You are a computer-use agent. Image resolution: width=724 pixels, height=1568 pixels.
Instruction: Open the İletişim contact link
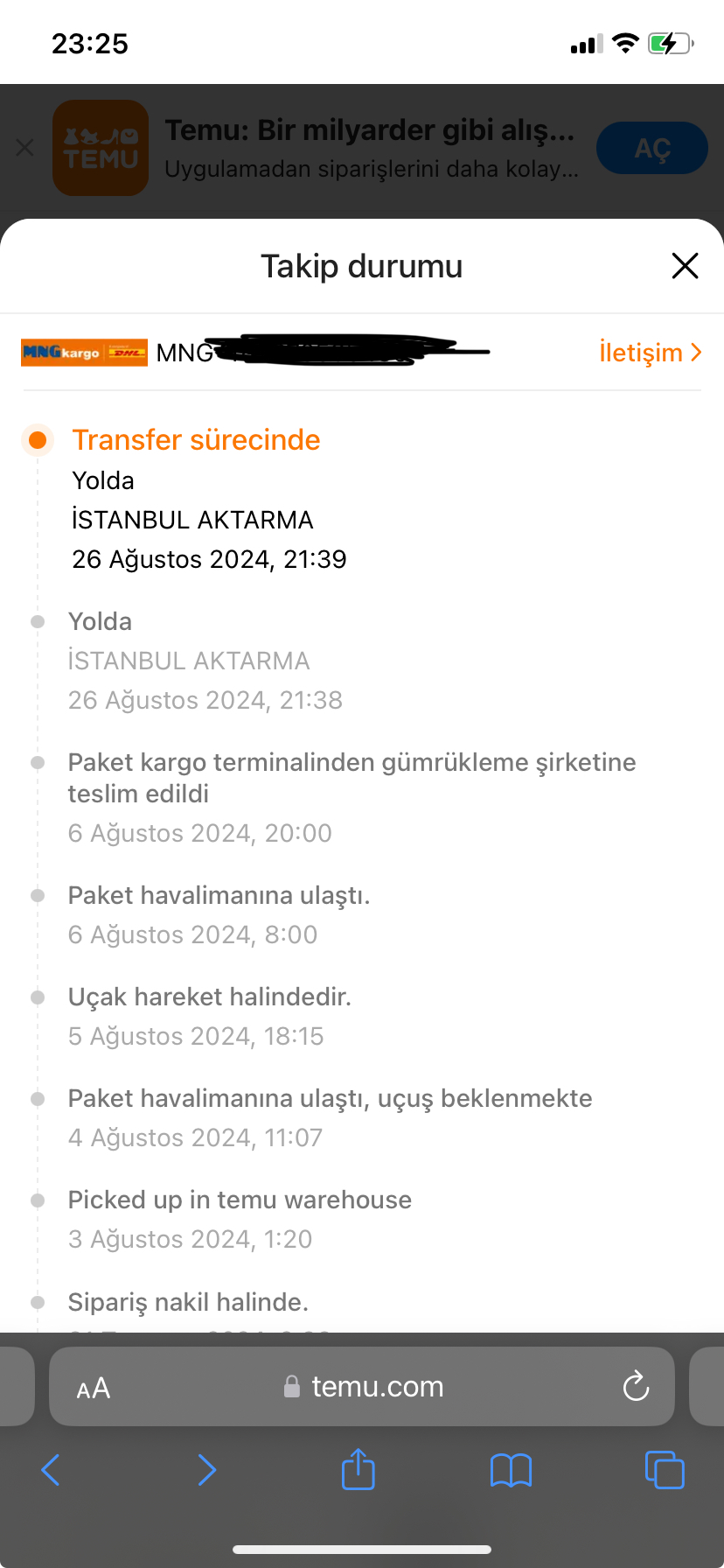click(650, 353)
